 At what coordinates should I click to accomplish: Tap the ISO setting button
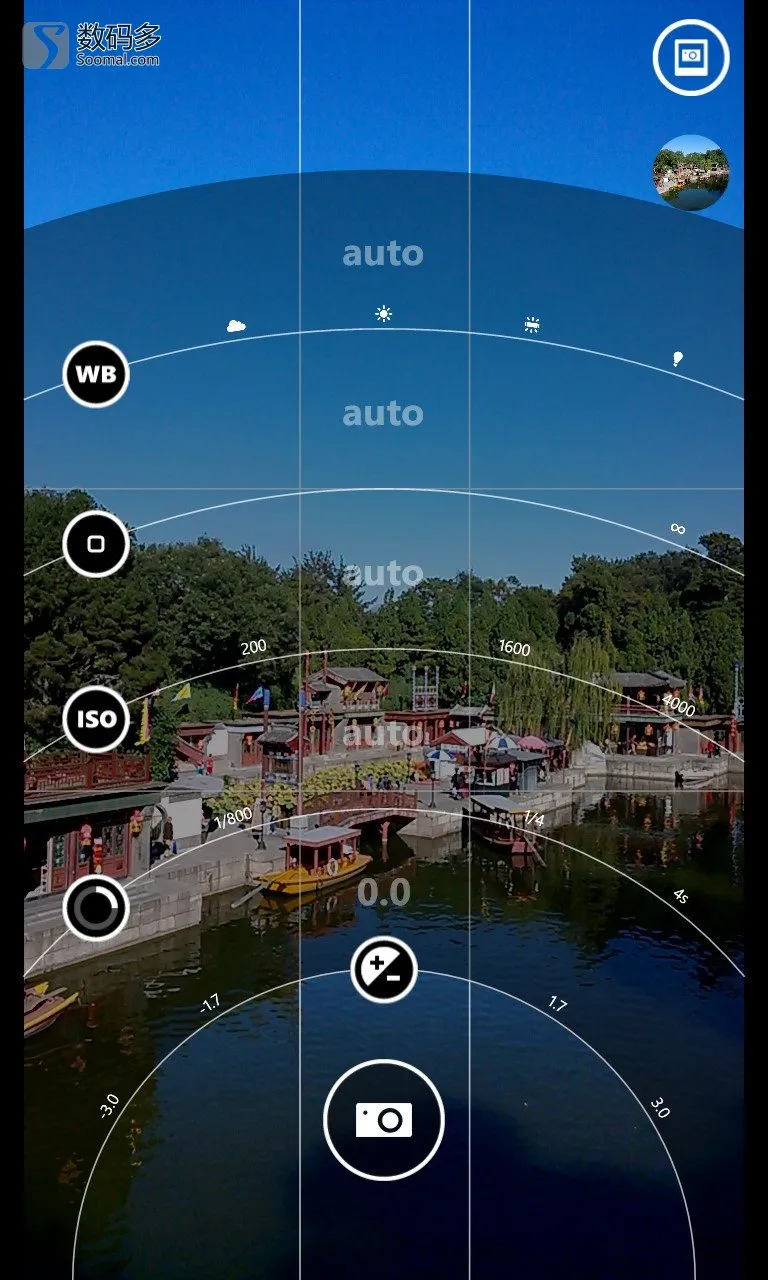coord(96,718)
